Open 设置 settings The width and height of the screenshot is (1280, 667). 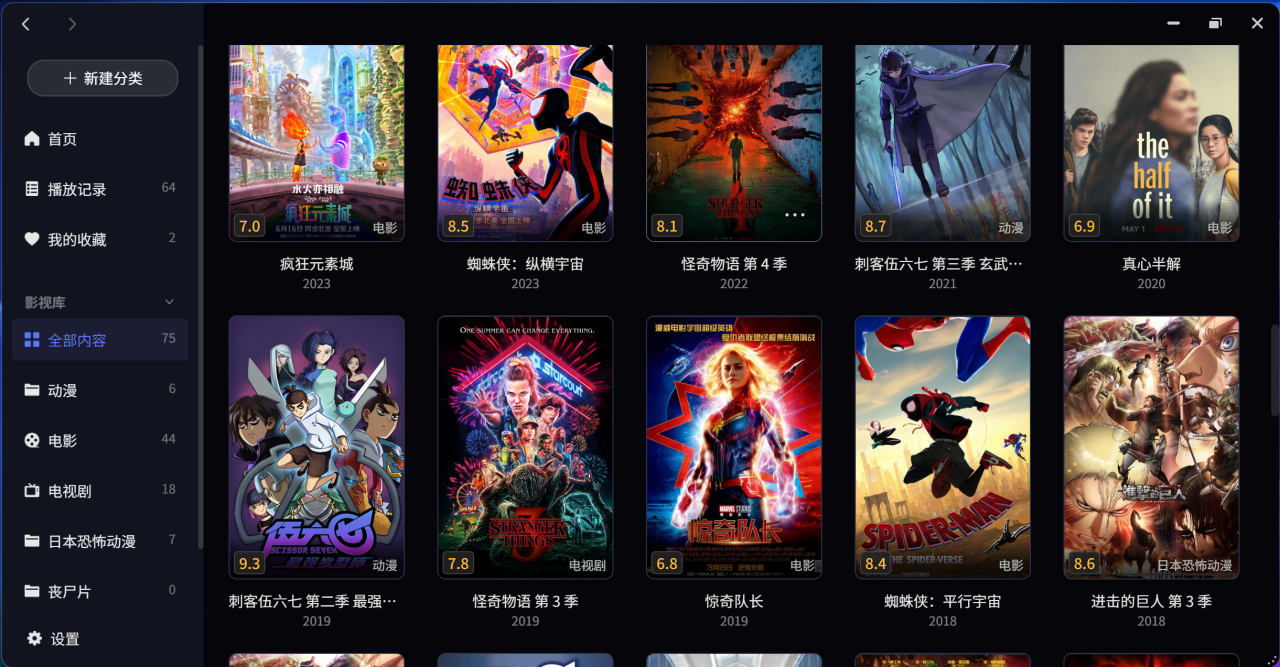click(65, 639)
